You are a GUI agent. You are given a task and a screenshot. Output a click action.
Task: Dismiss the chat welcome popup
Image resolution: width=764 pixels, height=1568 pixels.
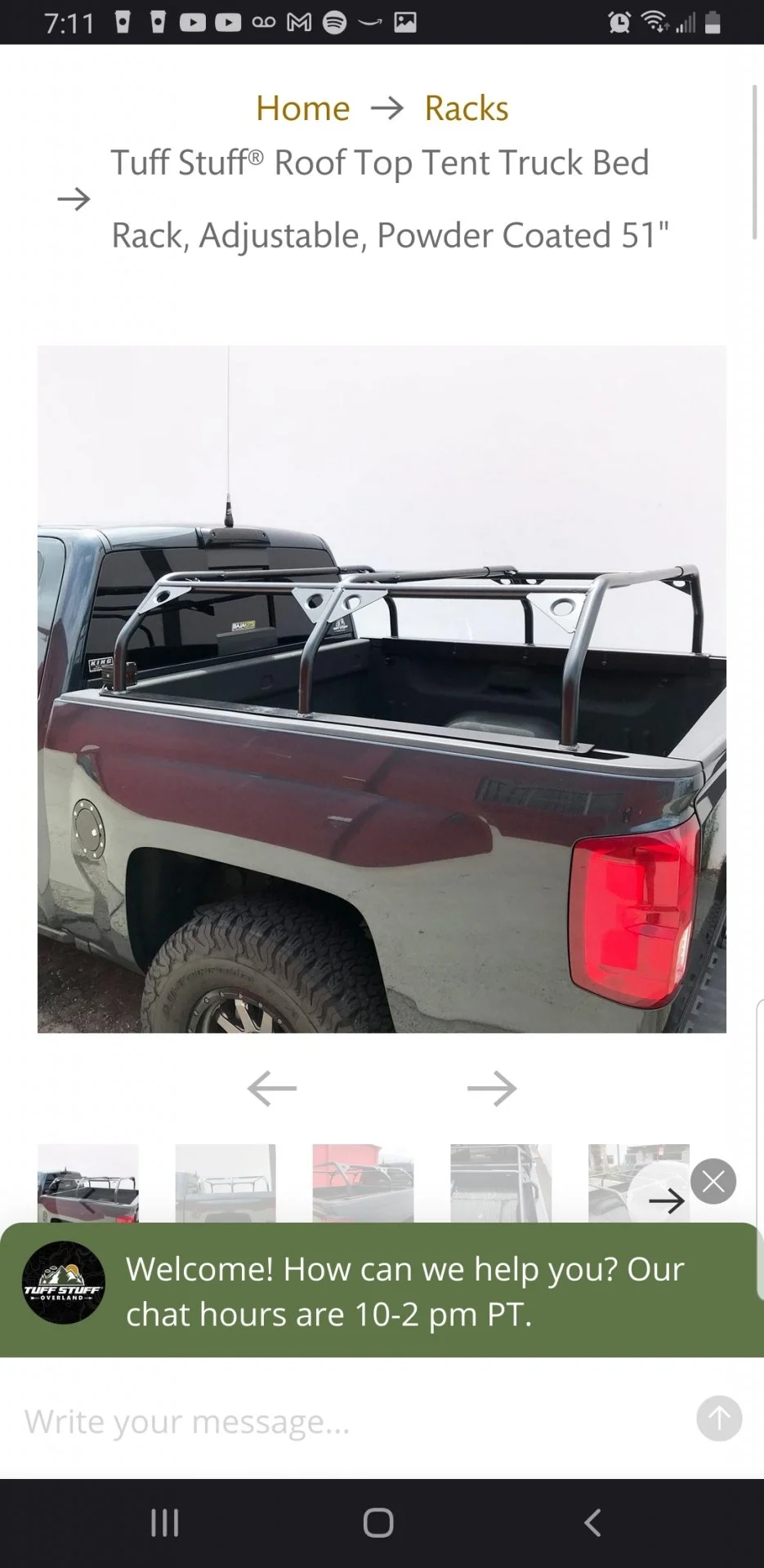[713, 1181]
